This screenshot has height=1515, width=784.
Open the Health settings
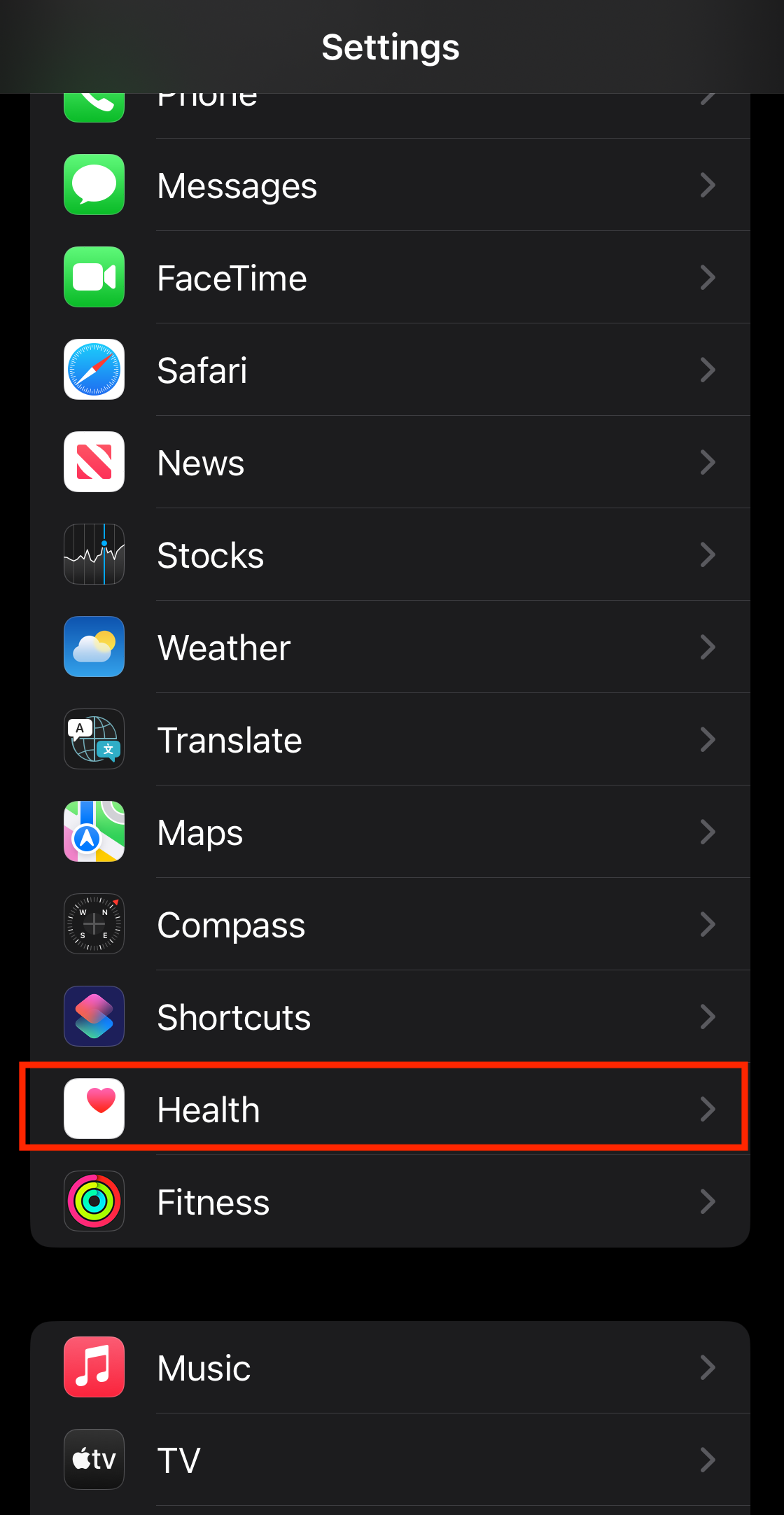(390, 1109)
